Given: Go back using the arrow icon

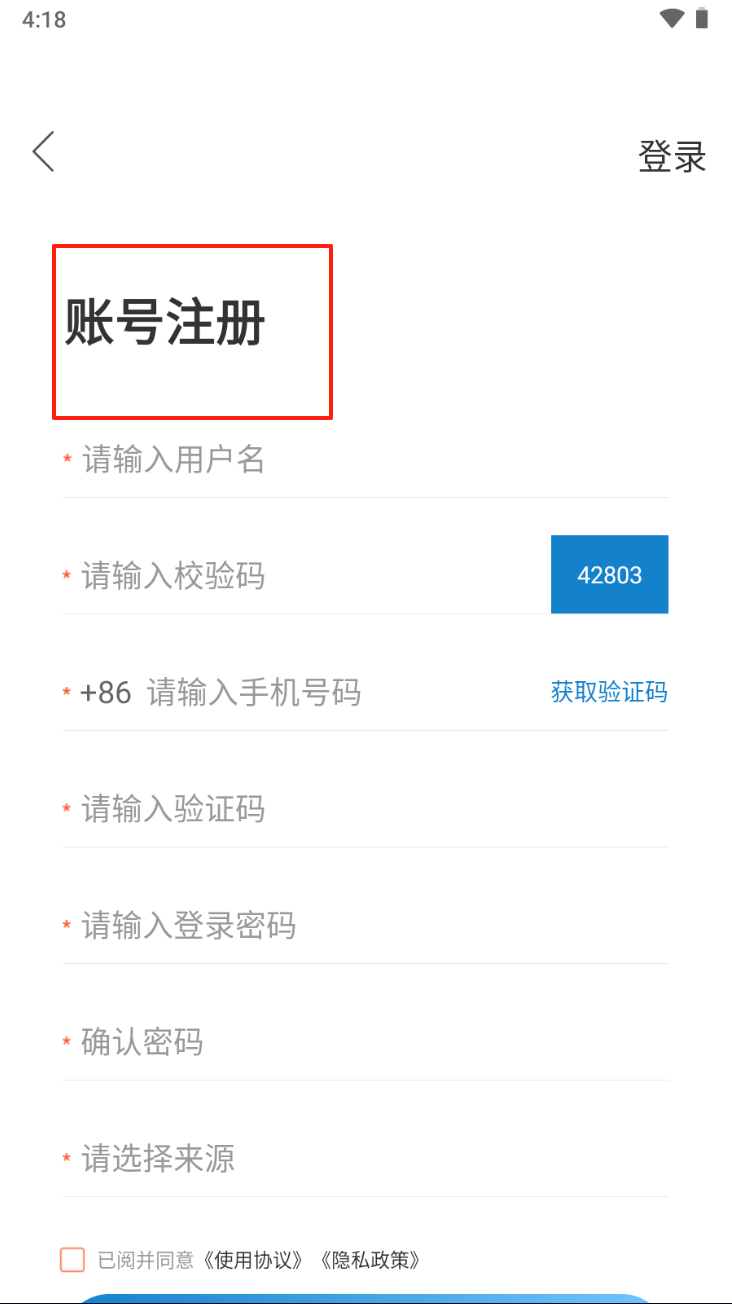Looking at the screenshot, I should coord(43,152).
